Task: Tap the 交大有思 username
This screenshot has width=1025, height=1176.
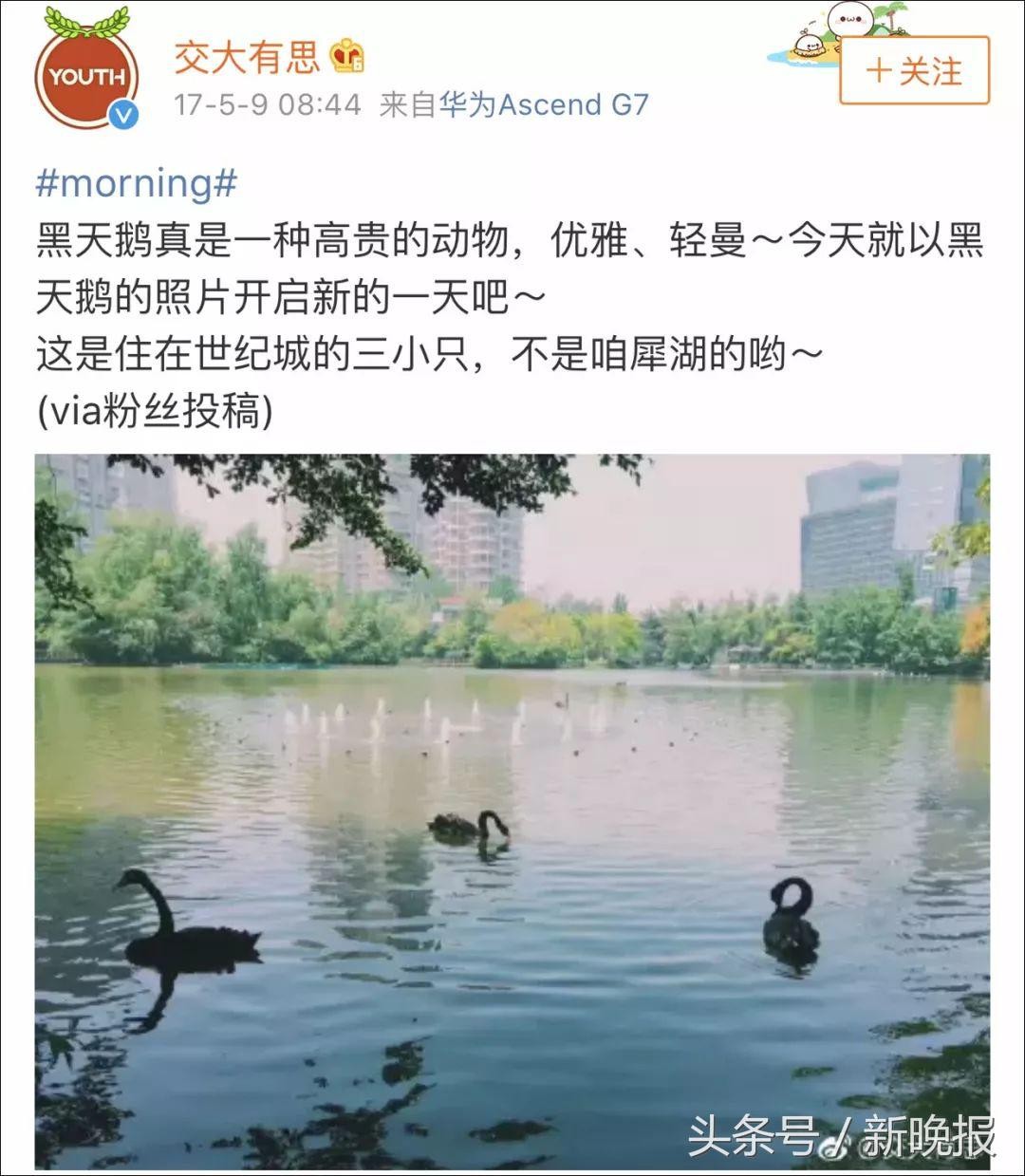Action: pyautogui.click(x=247, y=57)
